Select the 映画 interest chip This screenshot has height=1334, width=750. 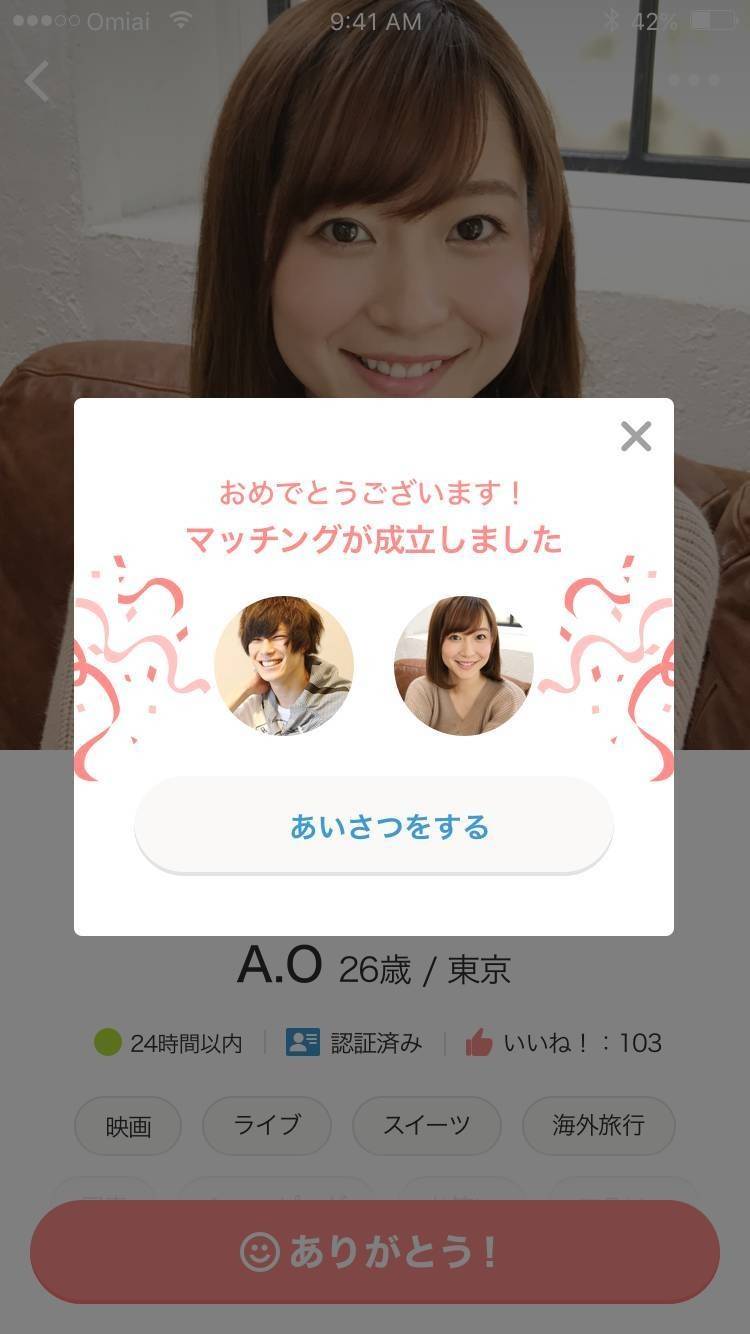tap(128, 1126)
